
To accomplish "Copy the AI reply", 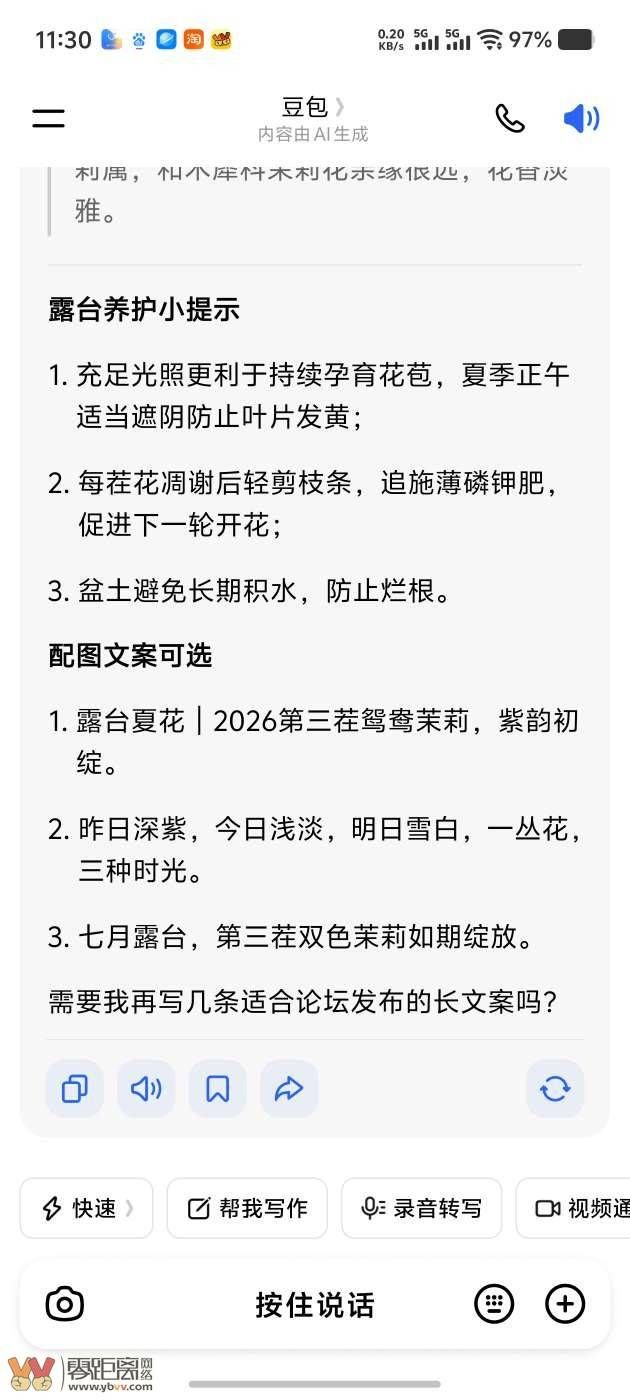I will pos(75,1089).
